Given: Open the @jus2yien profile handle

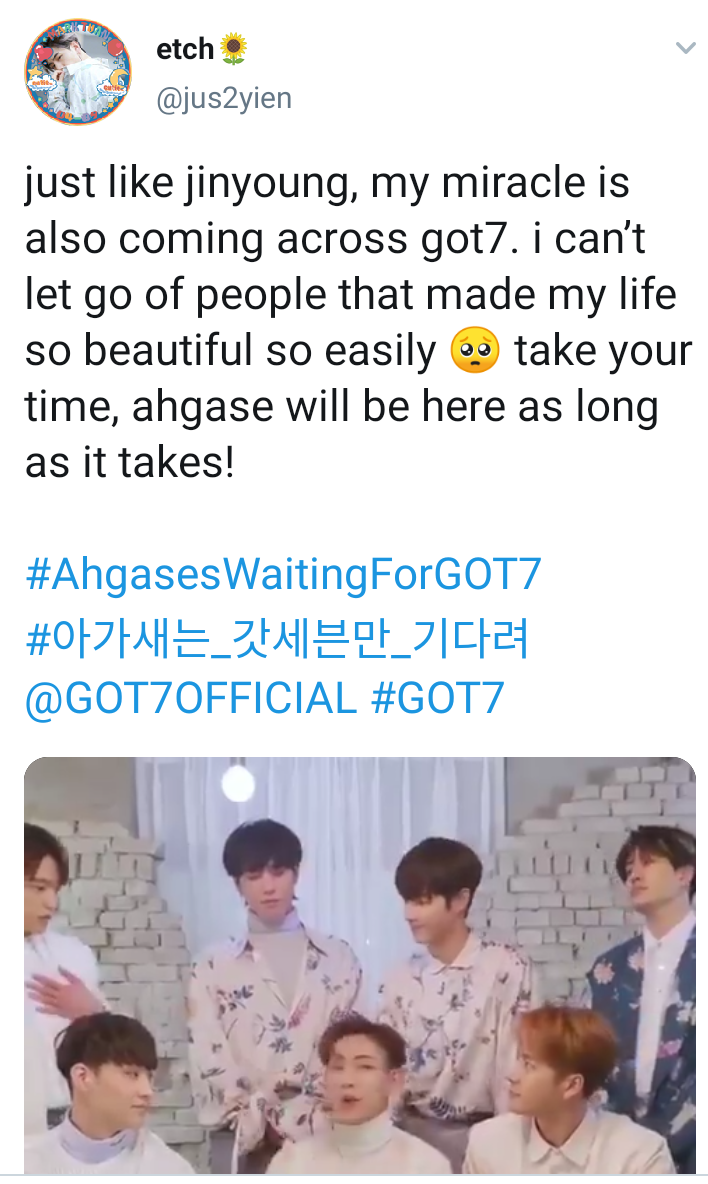Looking at the screenshot, I should pyautogui.click(x=224, y=99).
